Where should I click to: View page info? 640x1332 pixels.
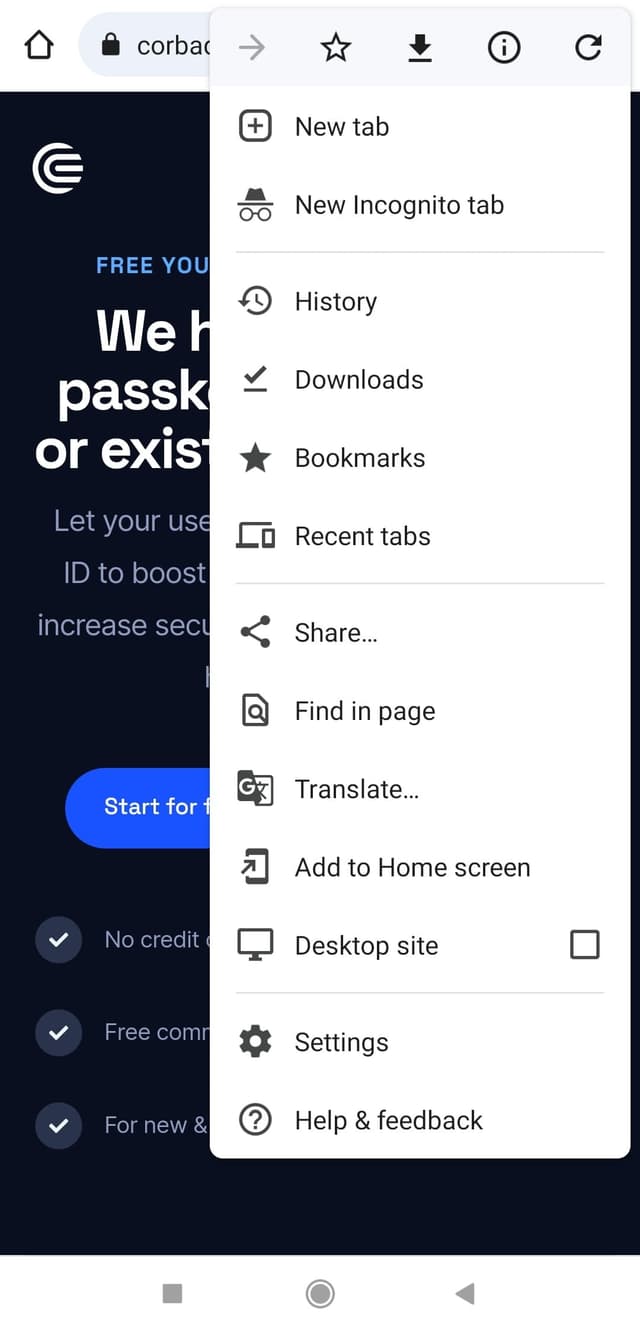pos(504,47)
